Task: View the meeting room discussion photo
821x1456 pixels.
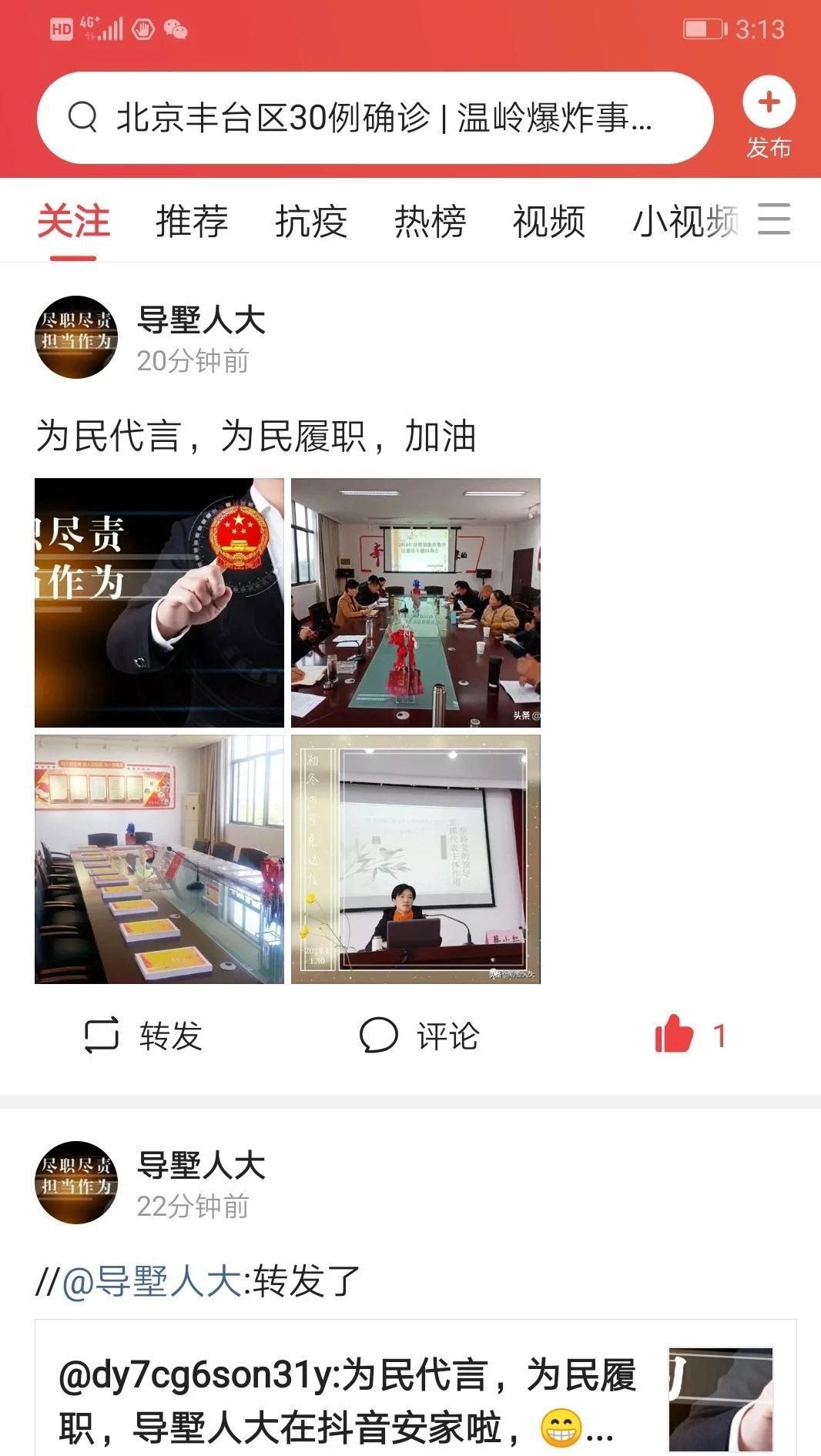Action: point(416,603)
